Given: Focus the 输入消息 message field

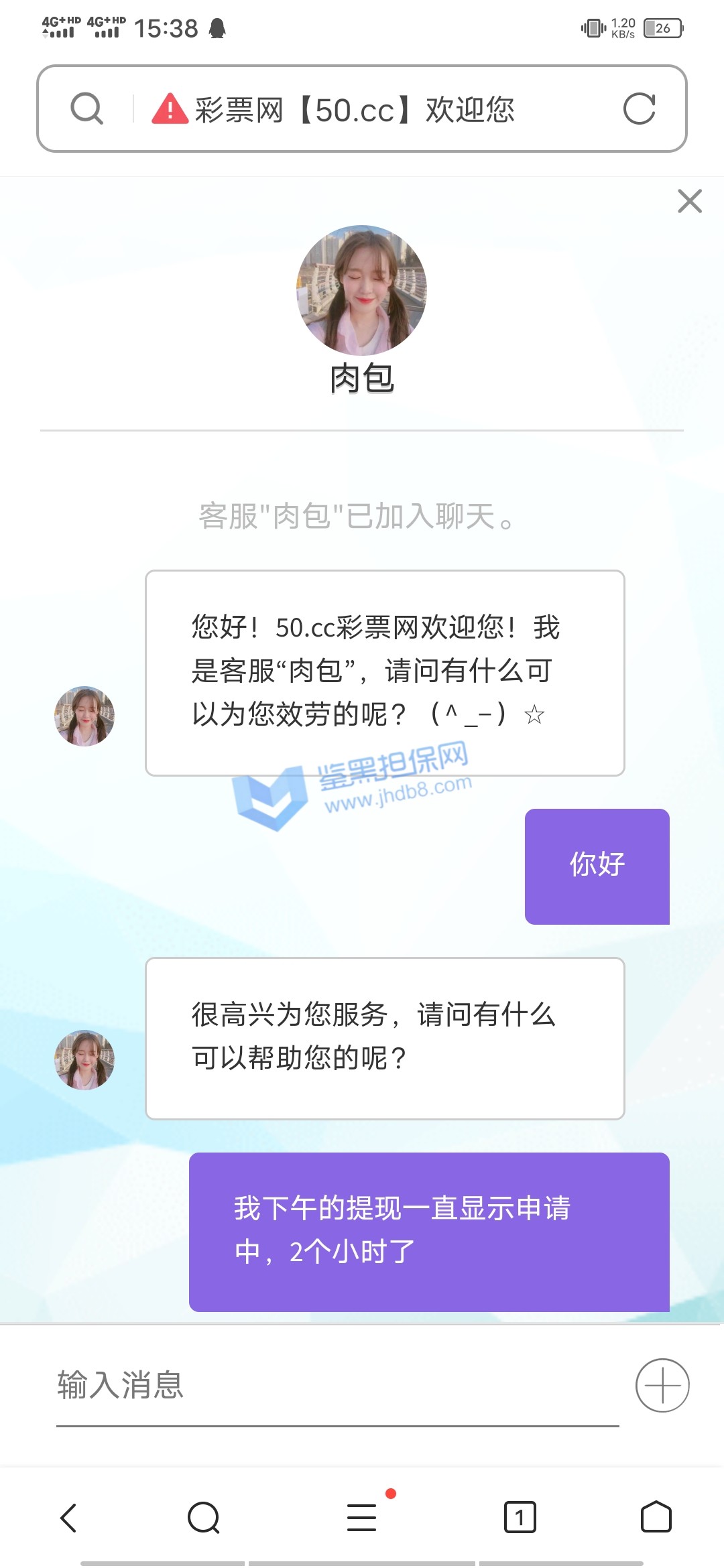Looking at the screenshot, I should click(x=335, y=1385).
